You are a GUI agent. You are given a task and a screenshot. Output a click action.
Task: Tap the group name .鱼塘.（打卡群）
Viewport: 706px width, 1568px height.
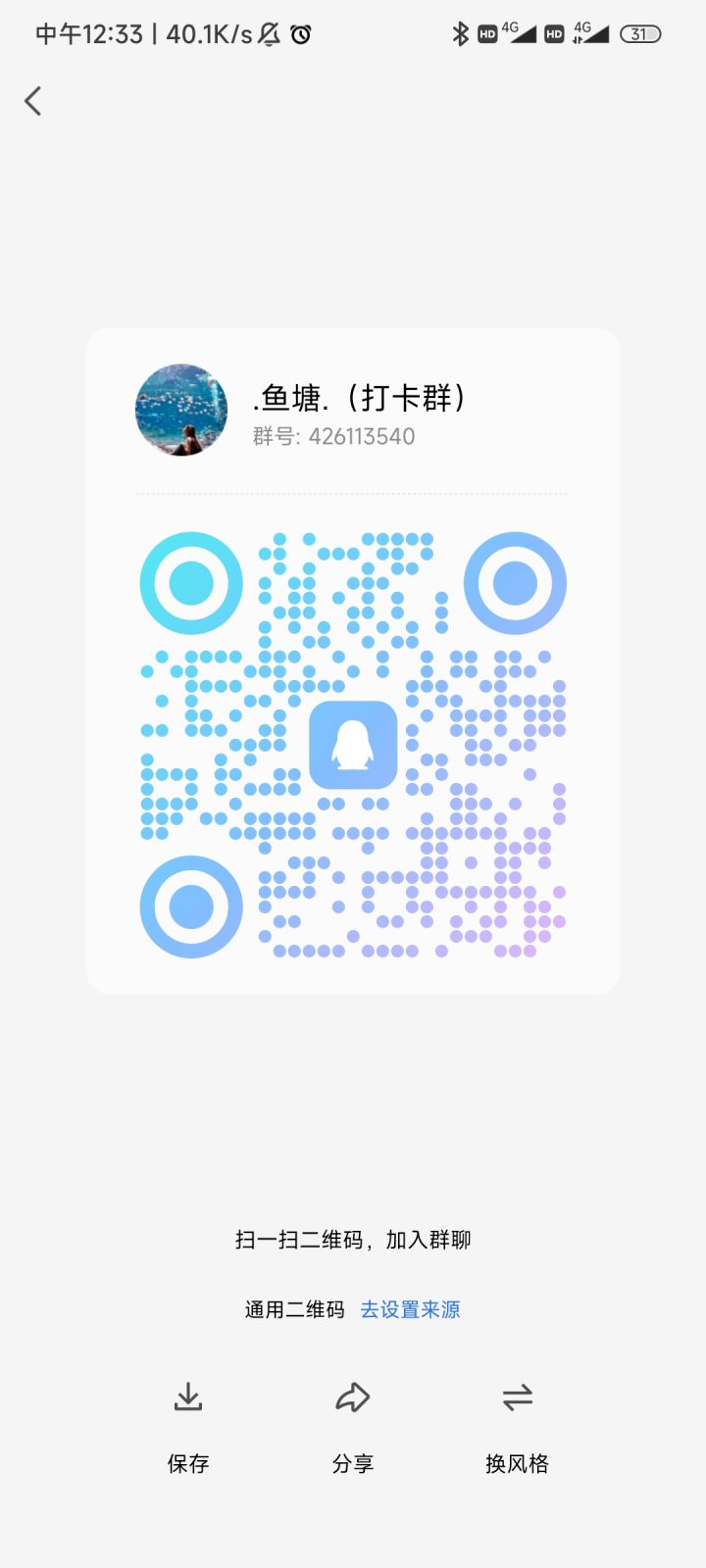[360, 398]
